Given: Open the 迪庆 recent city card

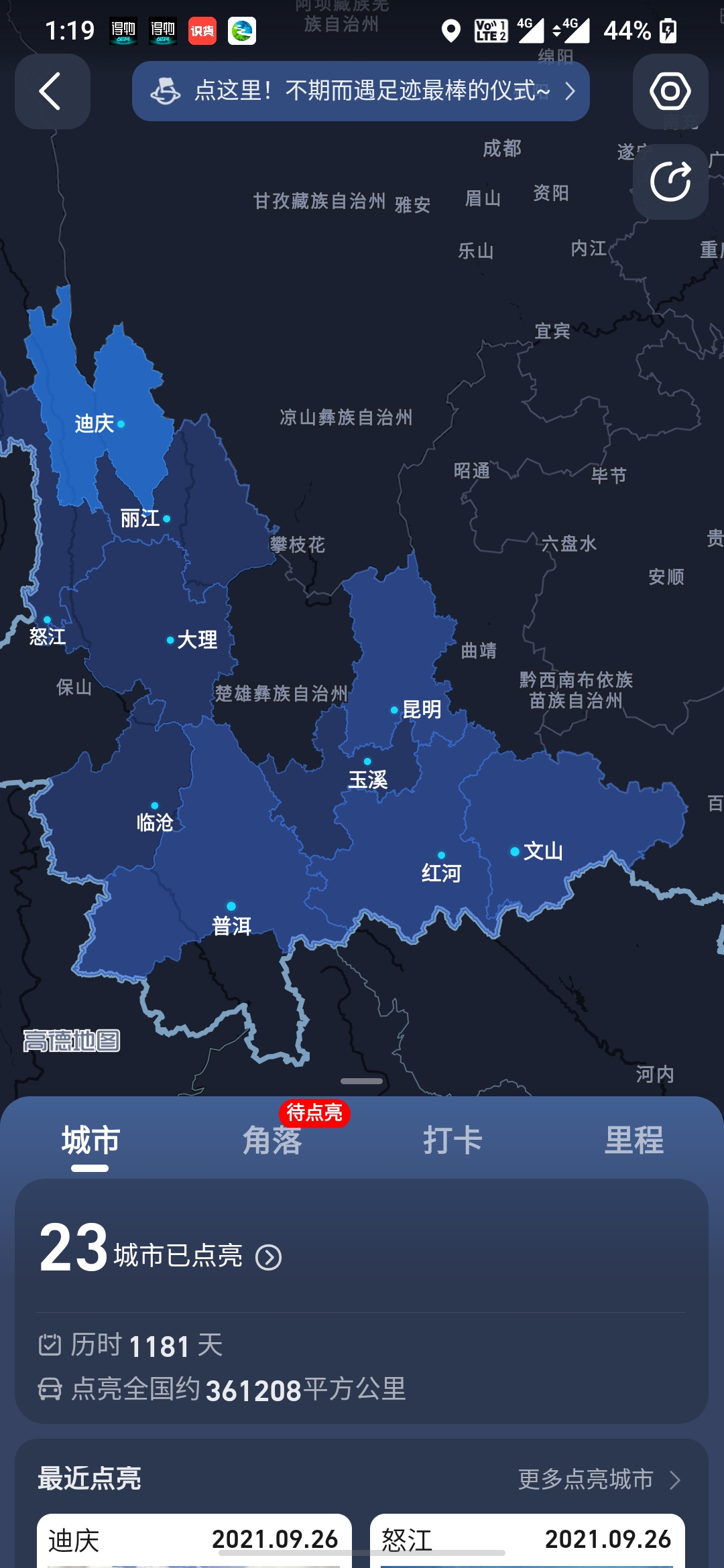Looking at the screenshot, I should coord(194,1540).
